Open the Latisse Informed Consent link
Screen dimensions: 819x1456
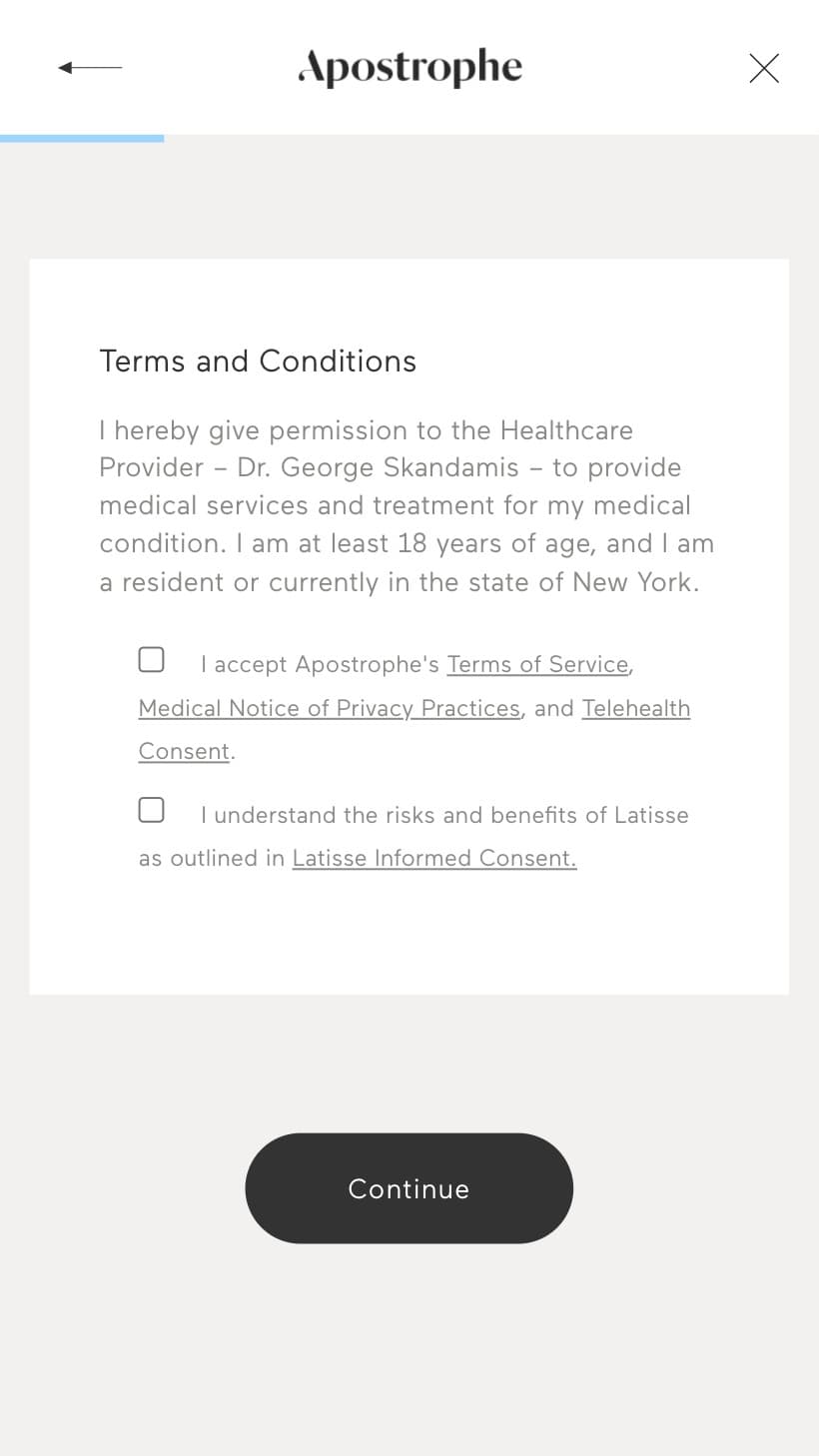coord(434,858)
